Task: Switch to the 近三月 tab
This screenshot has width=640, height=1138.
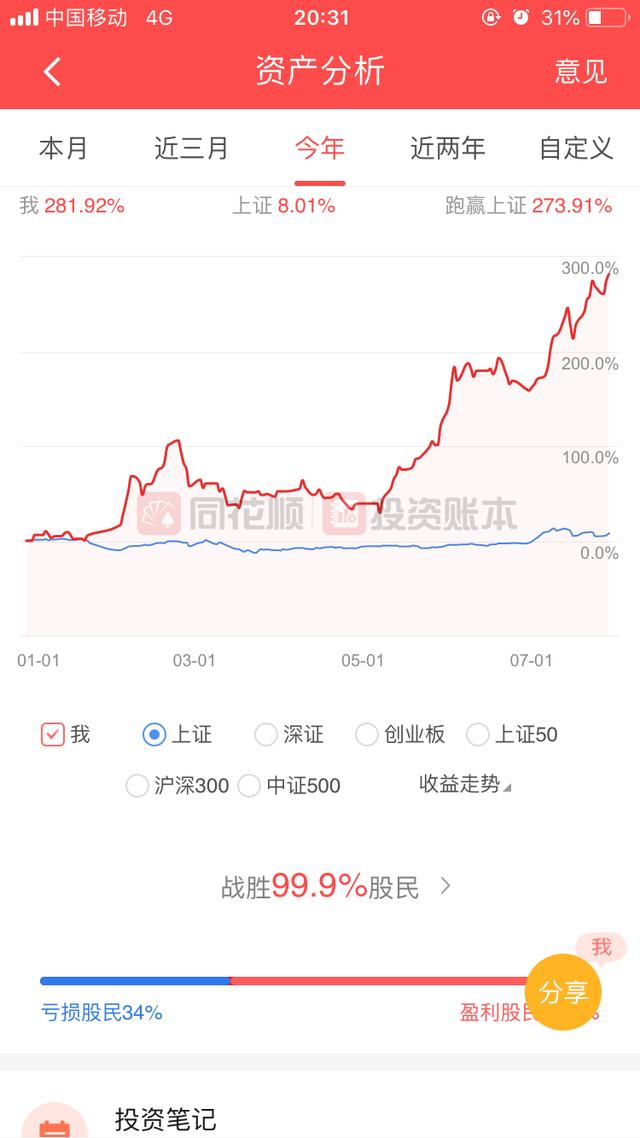Action: pyautogui.click(x=191, y=149)
